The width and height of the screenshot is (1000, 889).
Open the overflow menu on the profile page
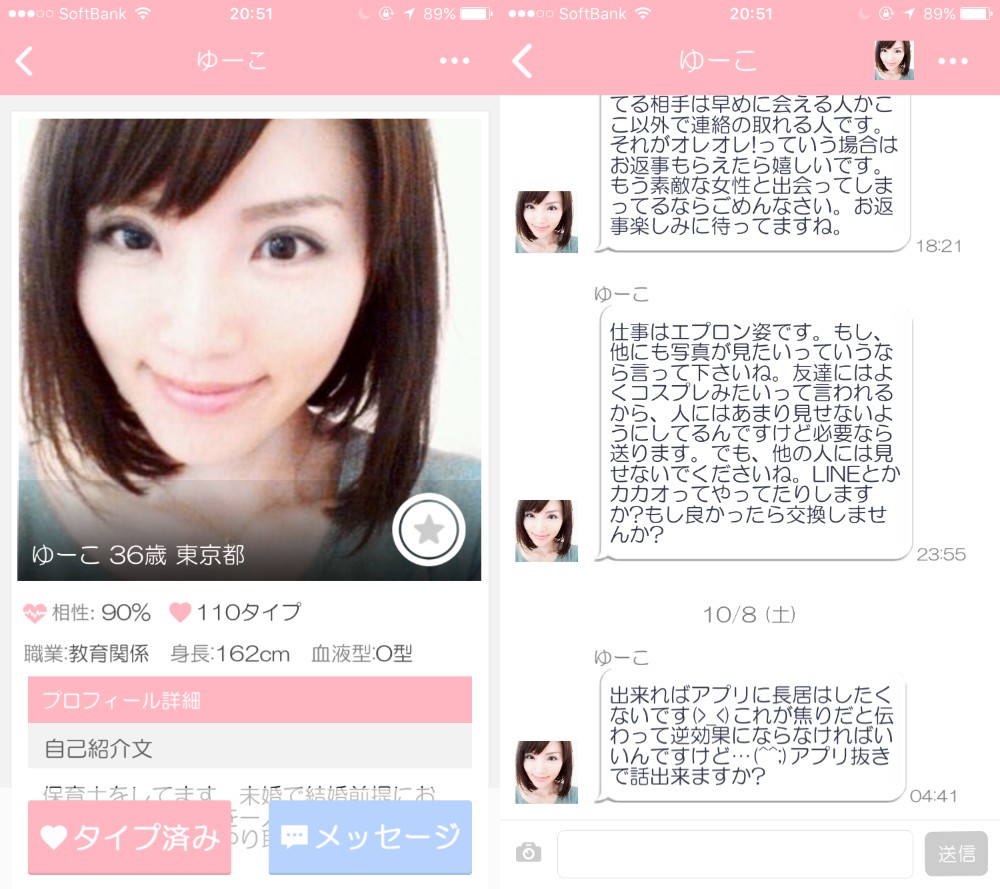(454, 61)
